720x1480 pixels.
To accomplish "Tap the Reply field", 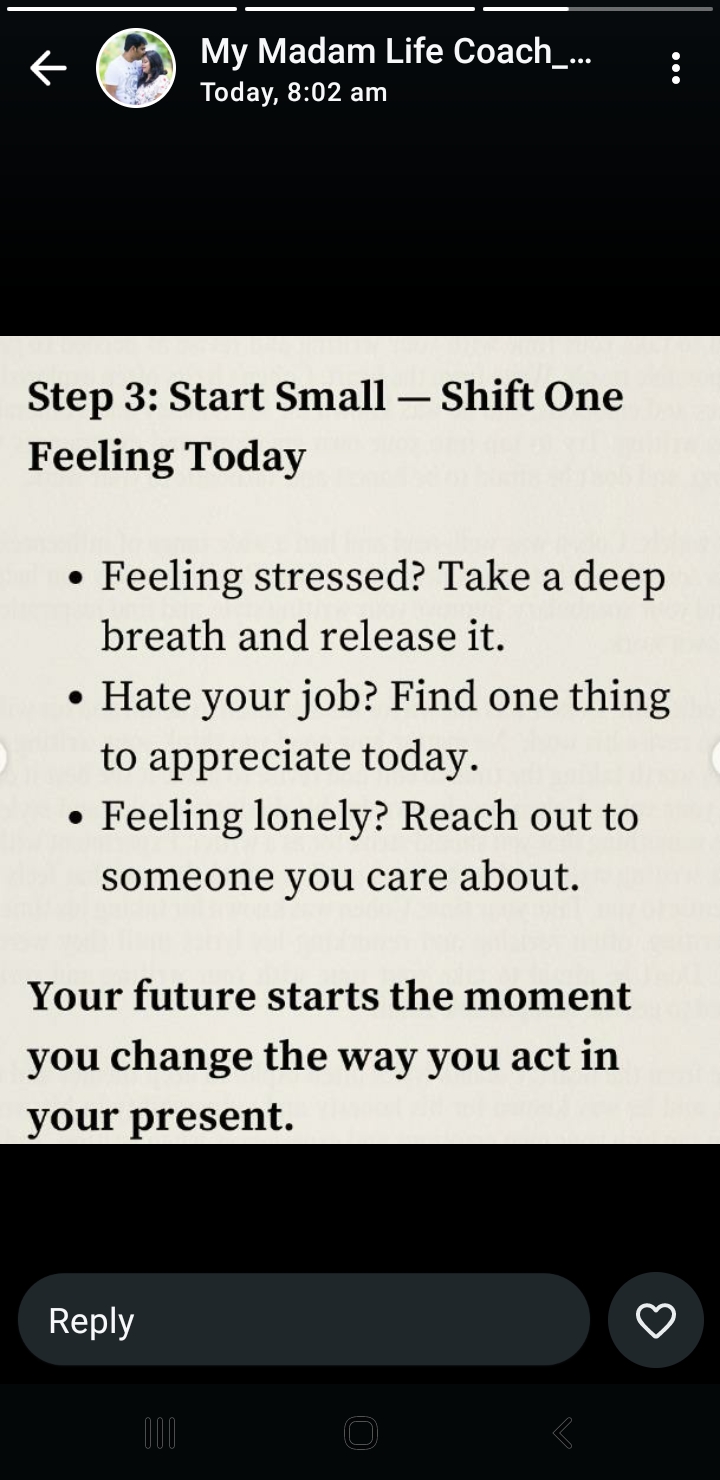I will tap(303, 1320).
